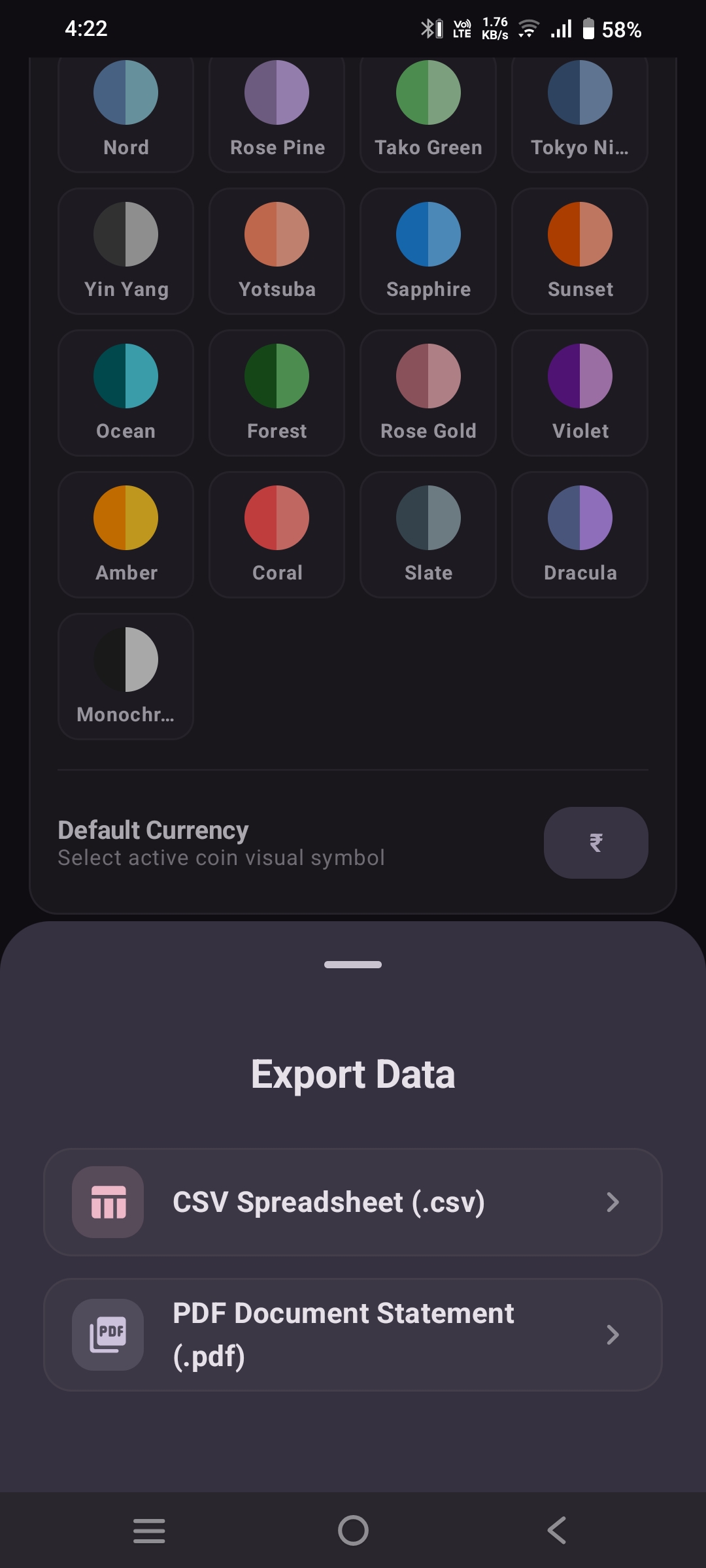Select the Coral theme
This screenshot has height=1568, width=706.
pos(277,534)
